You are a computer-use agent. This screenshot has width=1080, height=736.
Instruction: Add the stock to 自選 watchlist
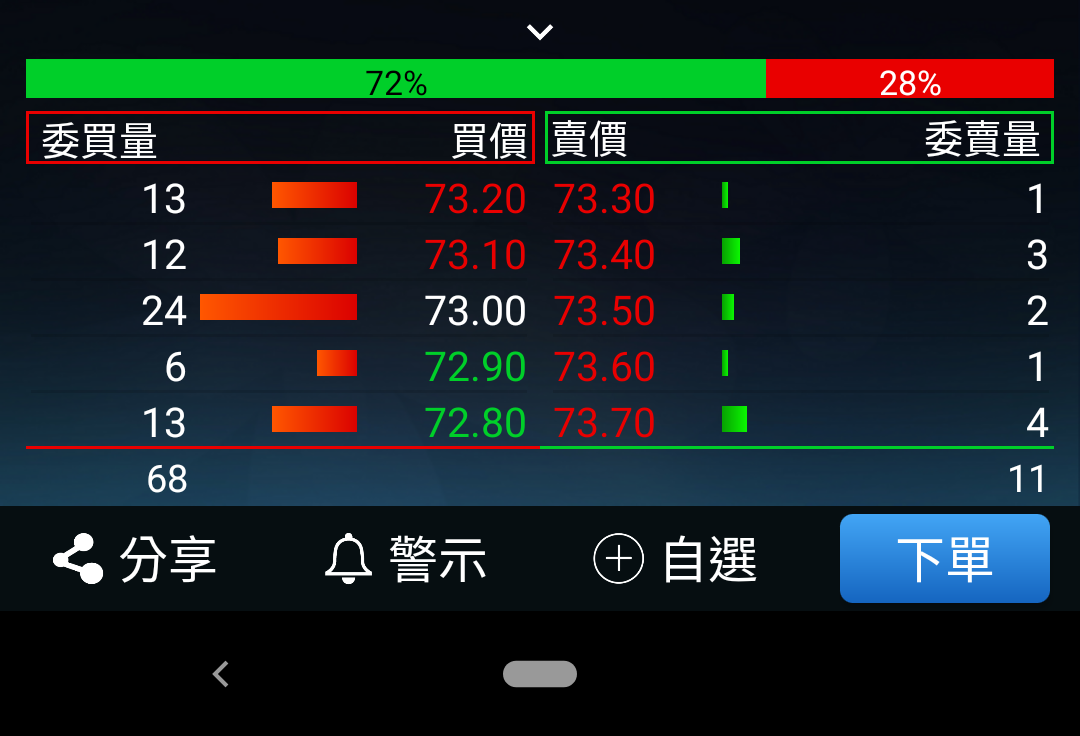[675, 559]
